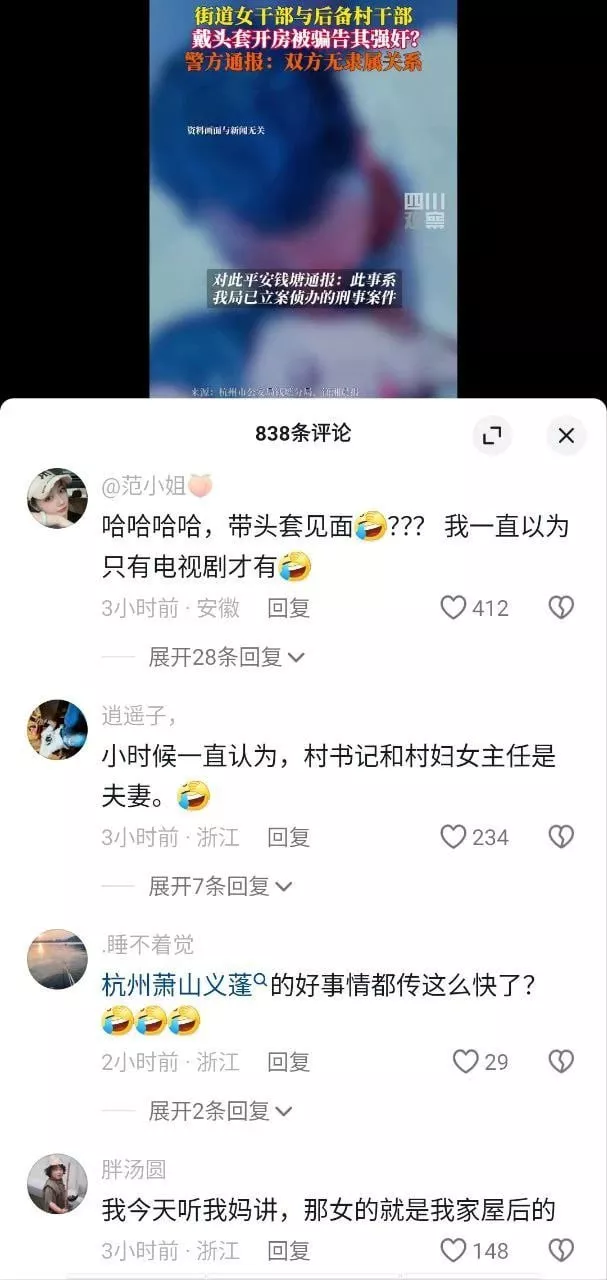Screen dimensions: 607x1280
Task: Dislike 范小姐's comment
Action: click(x=562, y=607)
